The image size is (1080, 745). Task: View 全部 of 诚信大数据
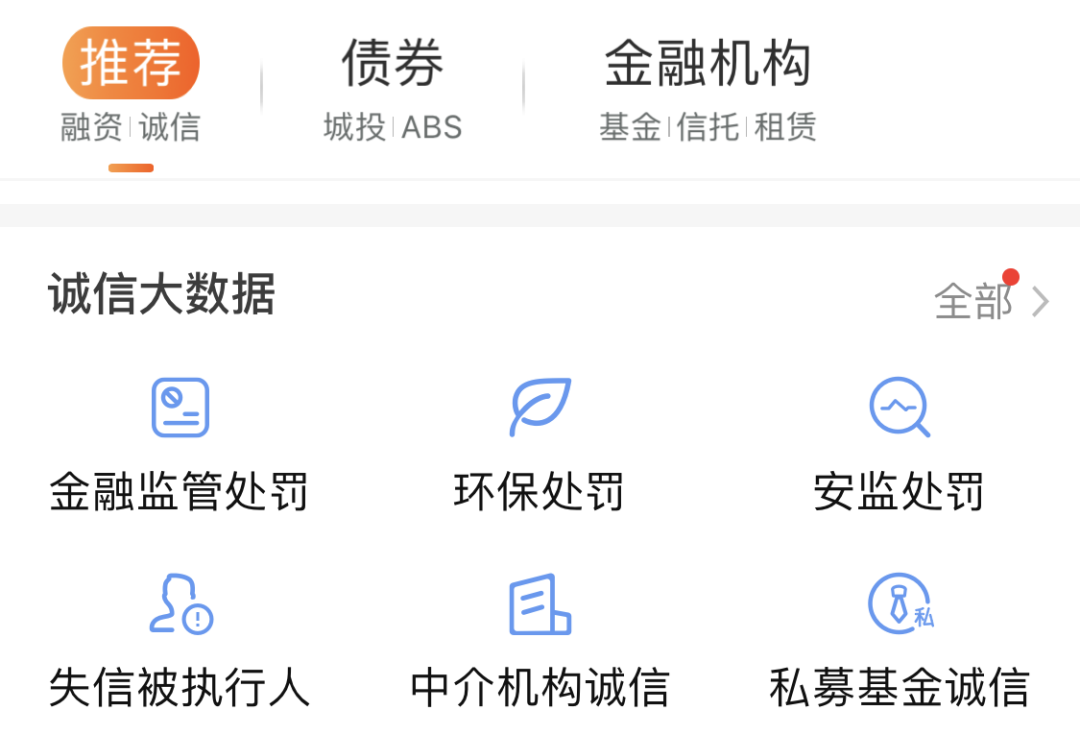[x=990, y=301]
